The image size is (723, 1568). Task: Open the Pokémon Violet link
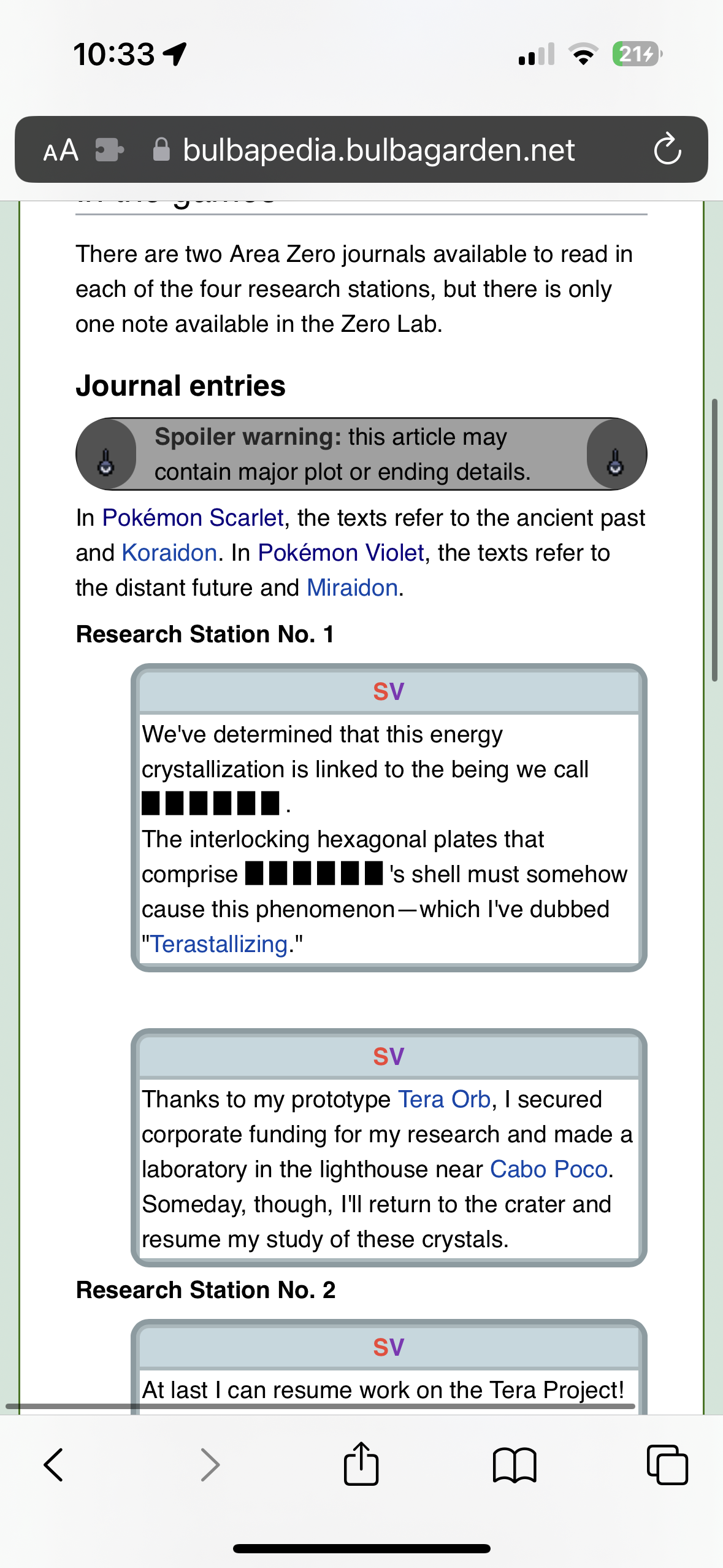(340, 552)
